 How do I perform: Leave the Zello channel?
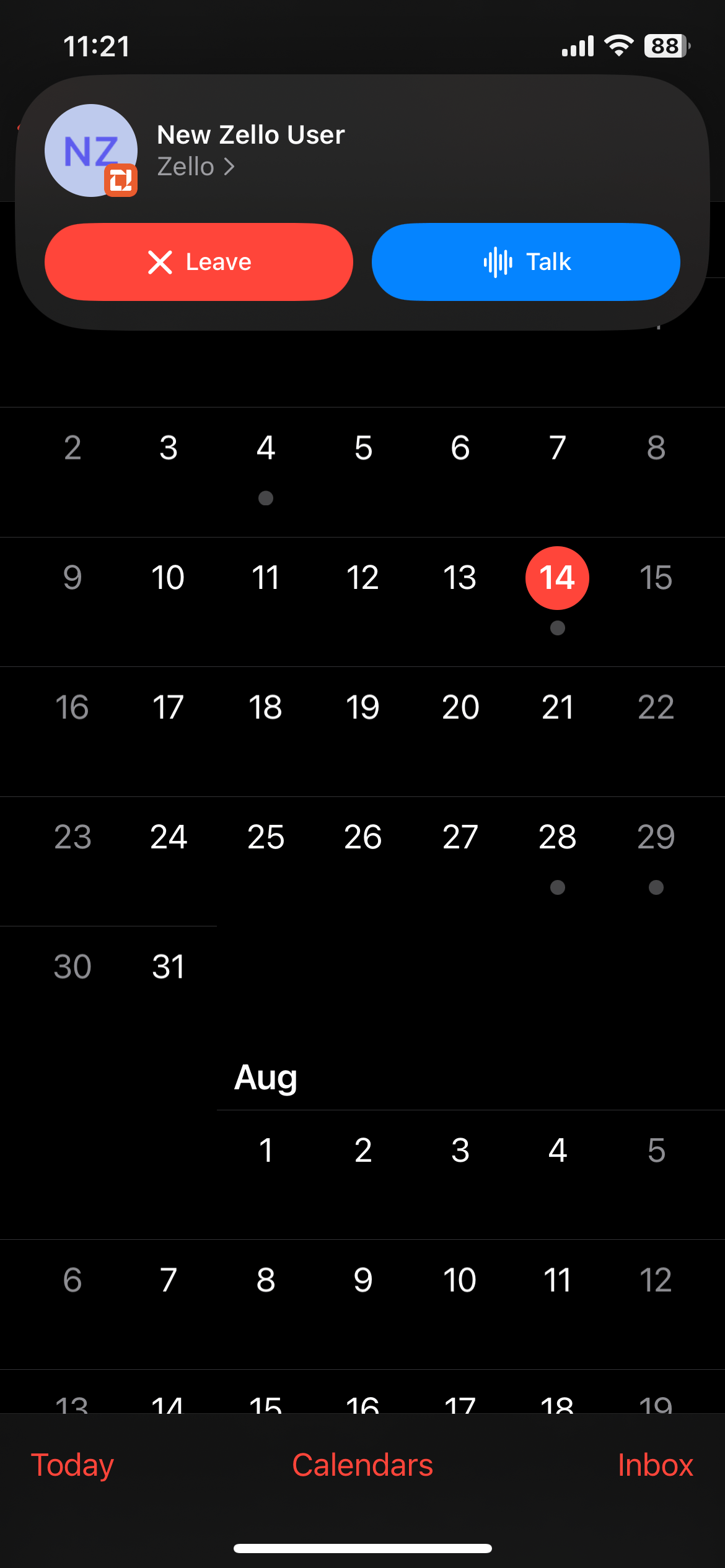point(199,262)
